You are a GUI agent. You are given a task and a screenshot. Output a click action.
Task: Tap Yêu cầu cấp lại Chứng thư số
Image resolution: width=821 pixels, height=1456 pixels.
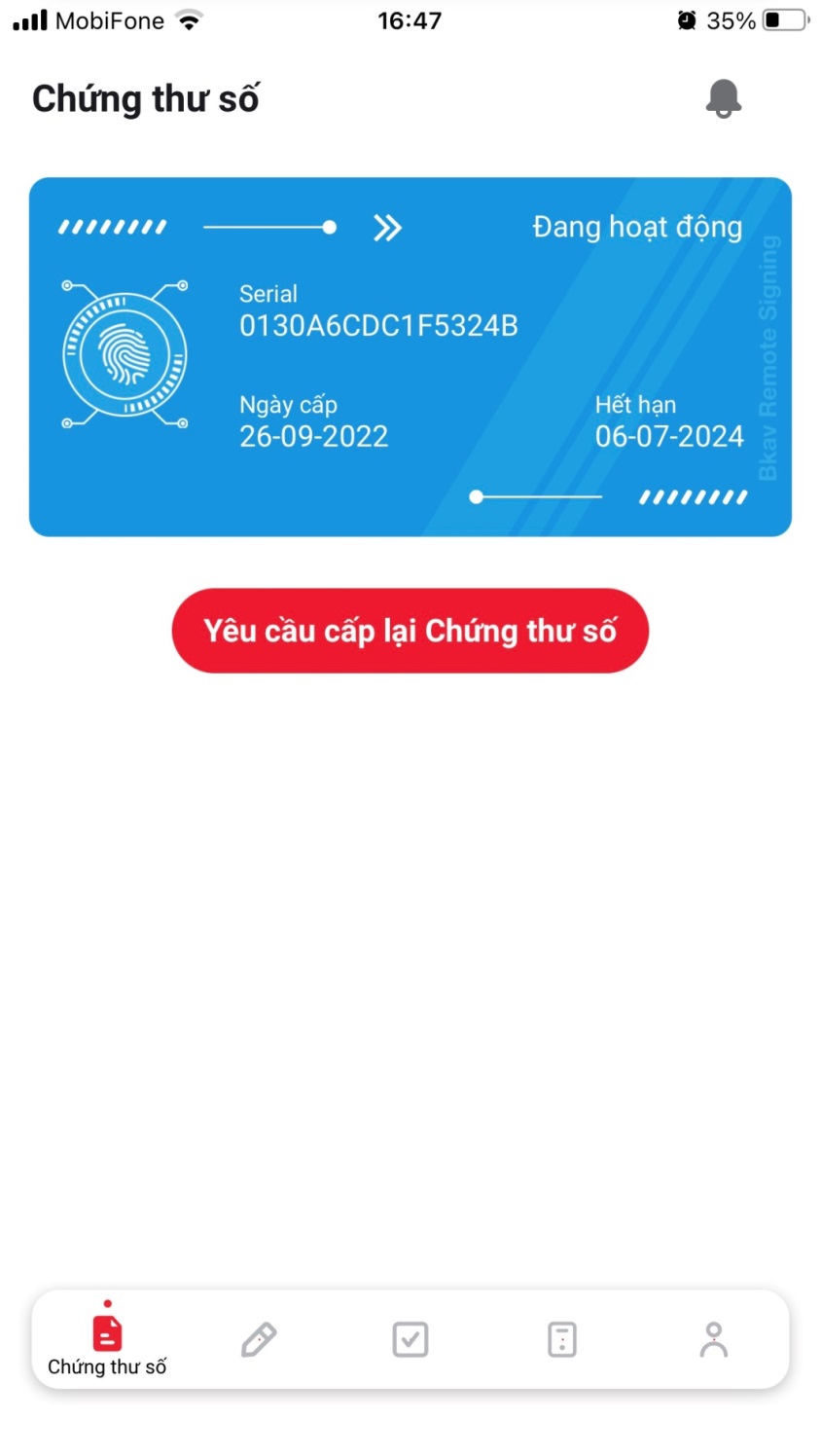[x=410, y=631]
